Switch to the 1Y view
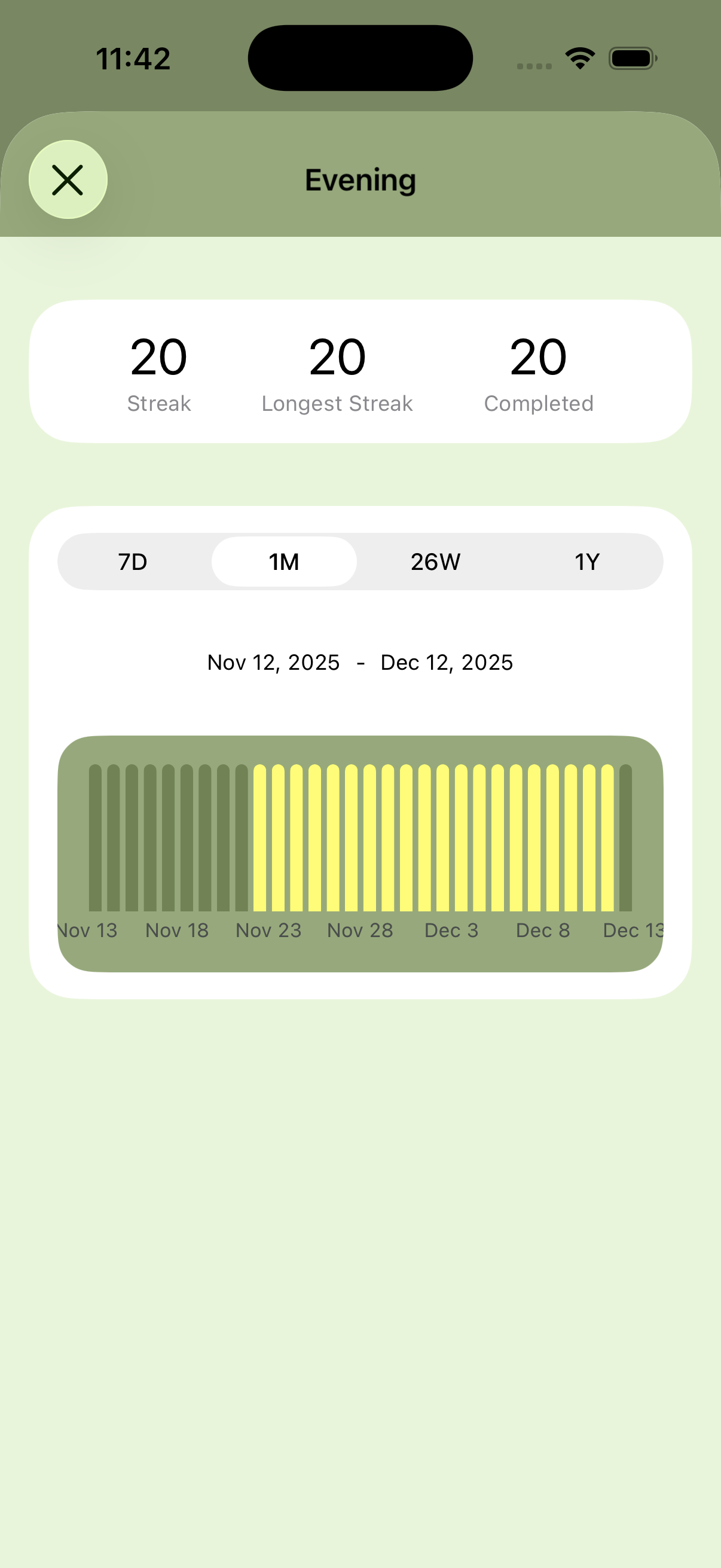This screenshot has width=721, height=1568. (x=586, y=561)
